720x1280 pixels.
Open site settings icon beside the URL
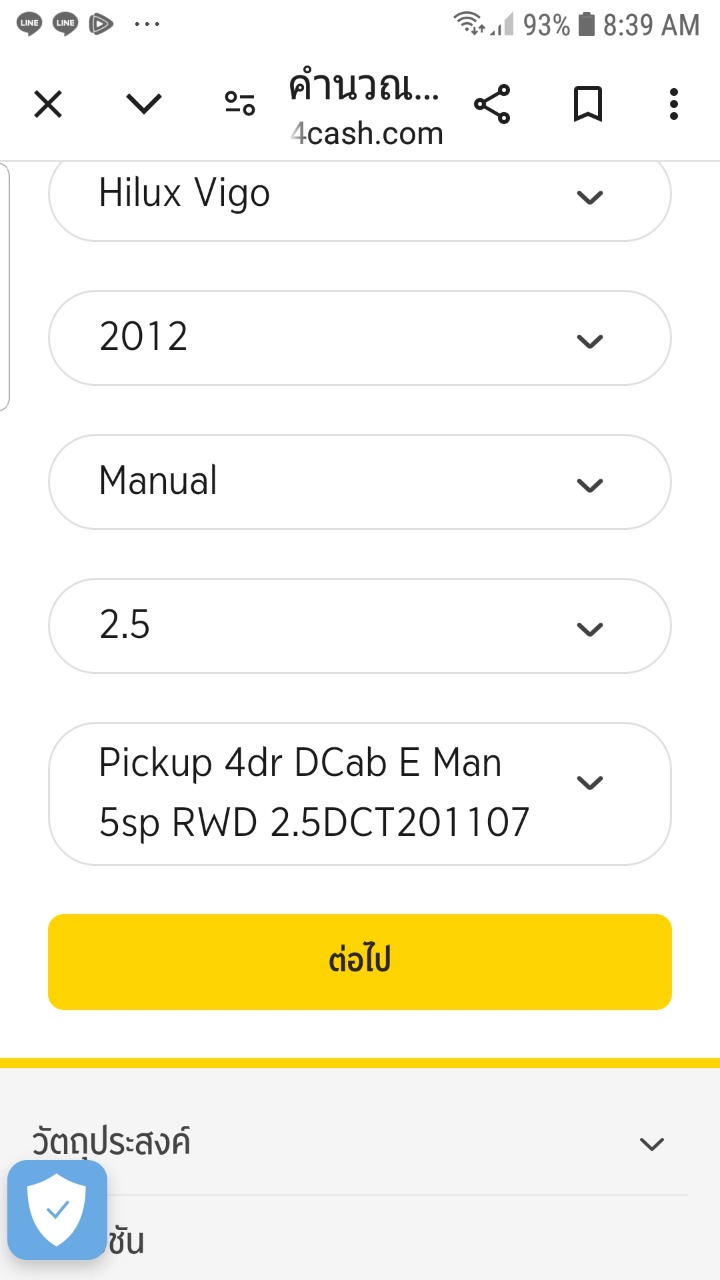pos(240,104)
